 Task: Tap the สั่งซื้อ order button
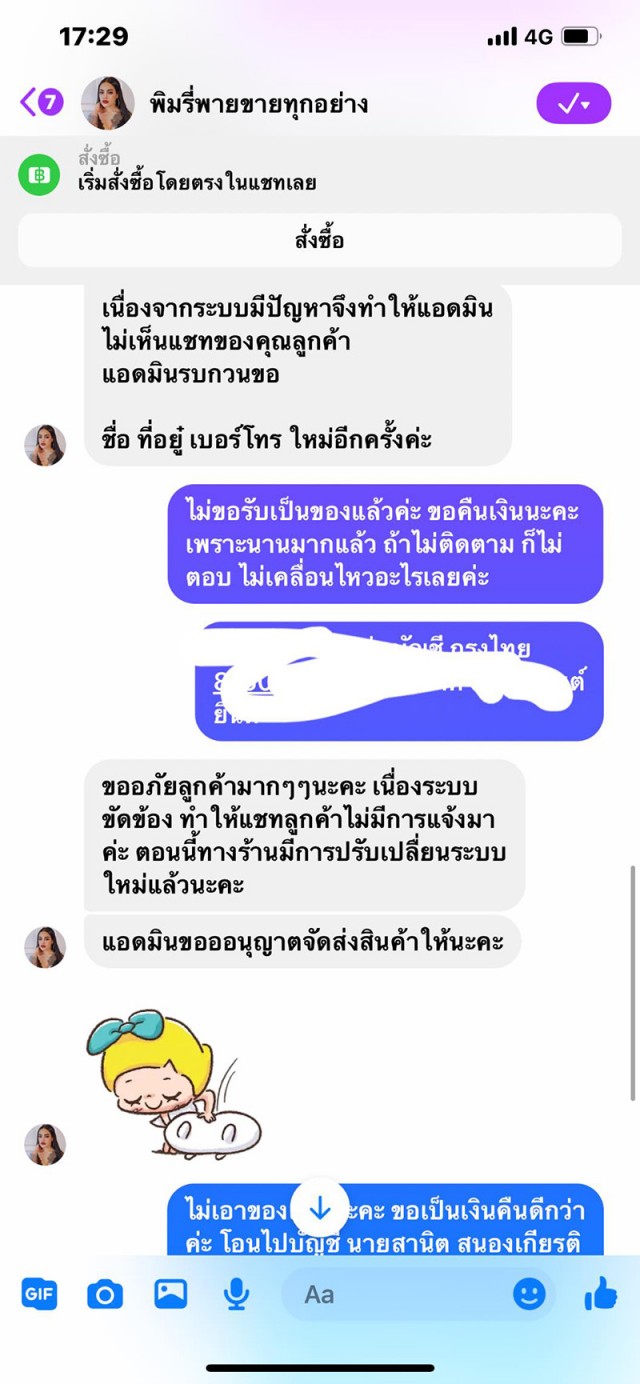coord(320,240)
